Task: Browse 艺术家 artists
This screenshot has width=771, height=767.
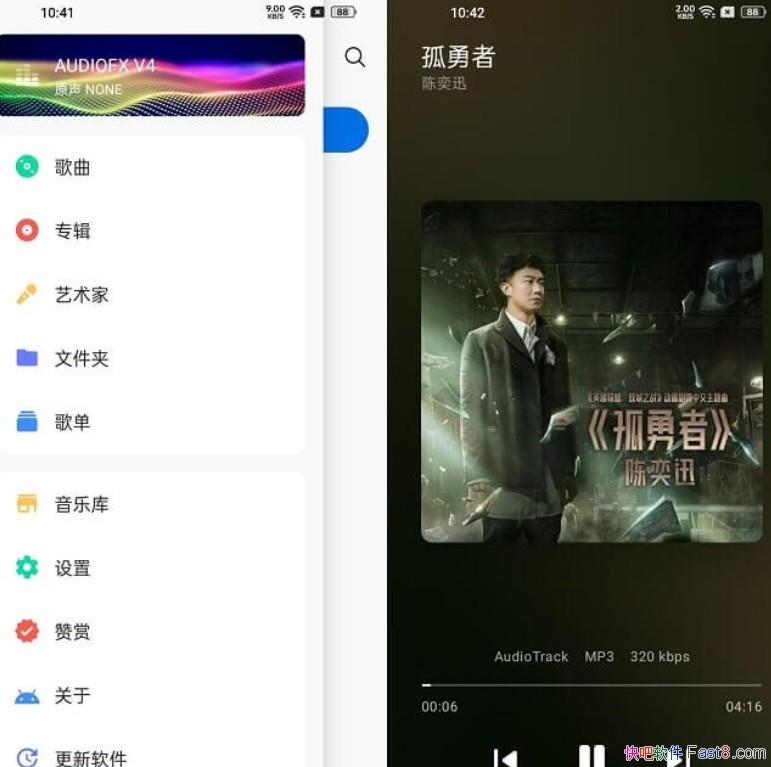Action: 81,295
